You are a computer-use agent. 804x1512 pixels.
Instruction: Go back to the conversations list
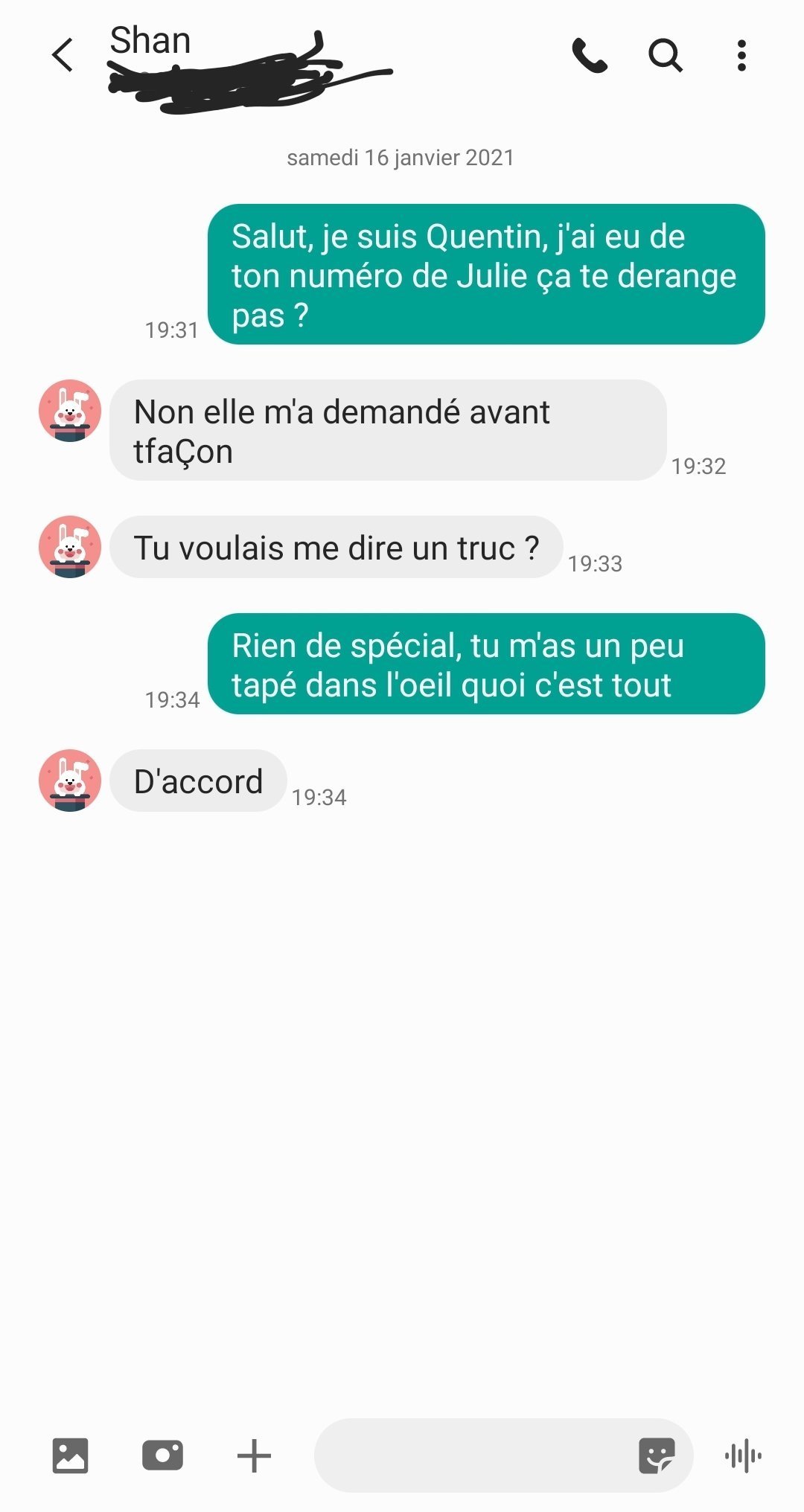click(x=63, y=55)
